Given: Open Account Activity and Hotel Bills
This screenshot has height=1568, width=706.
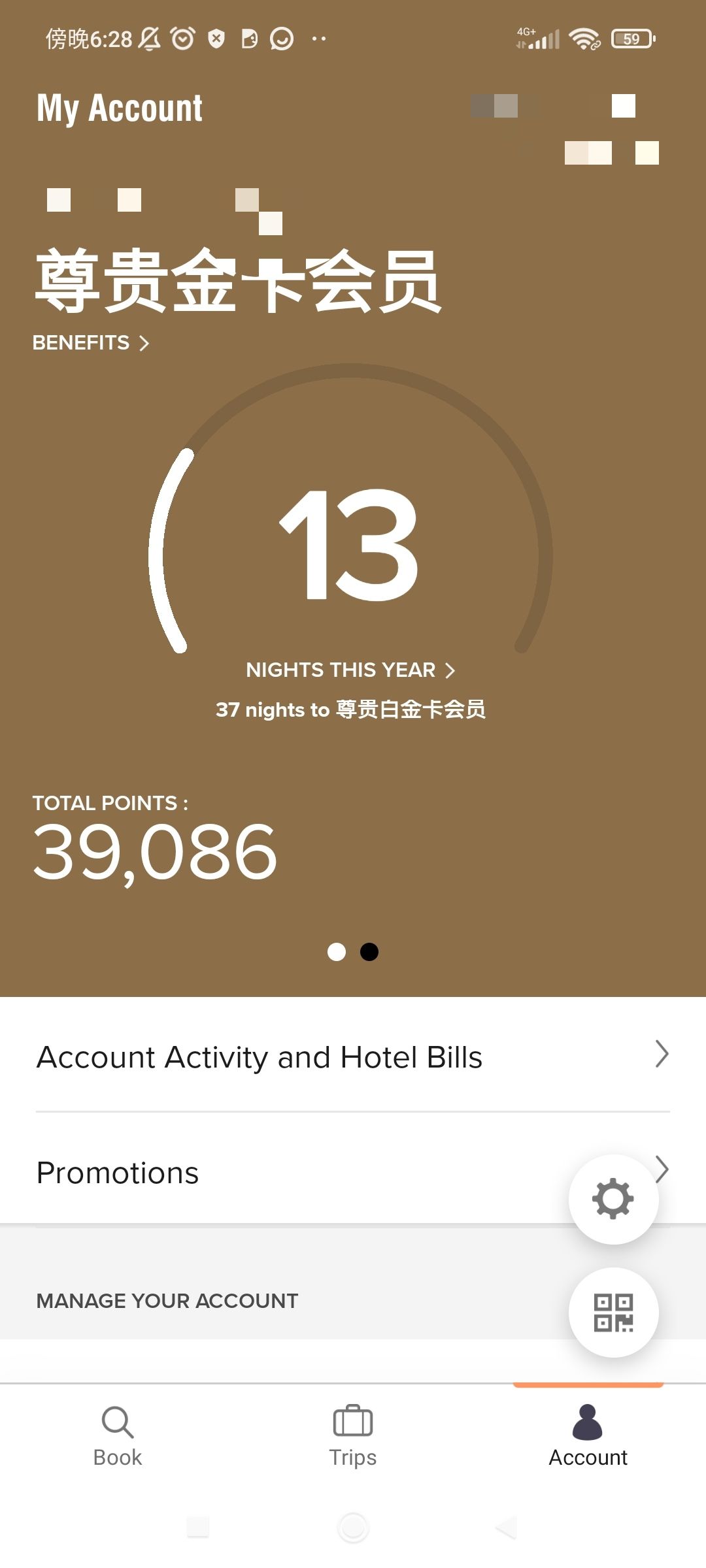Looking at the screenshot, I should tap(353, 1056).
